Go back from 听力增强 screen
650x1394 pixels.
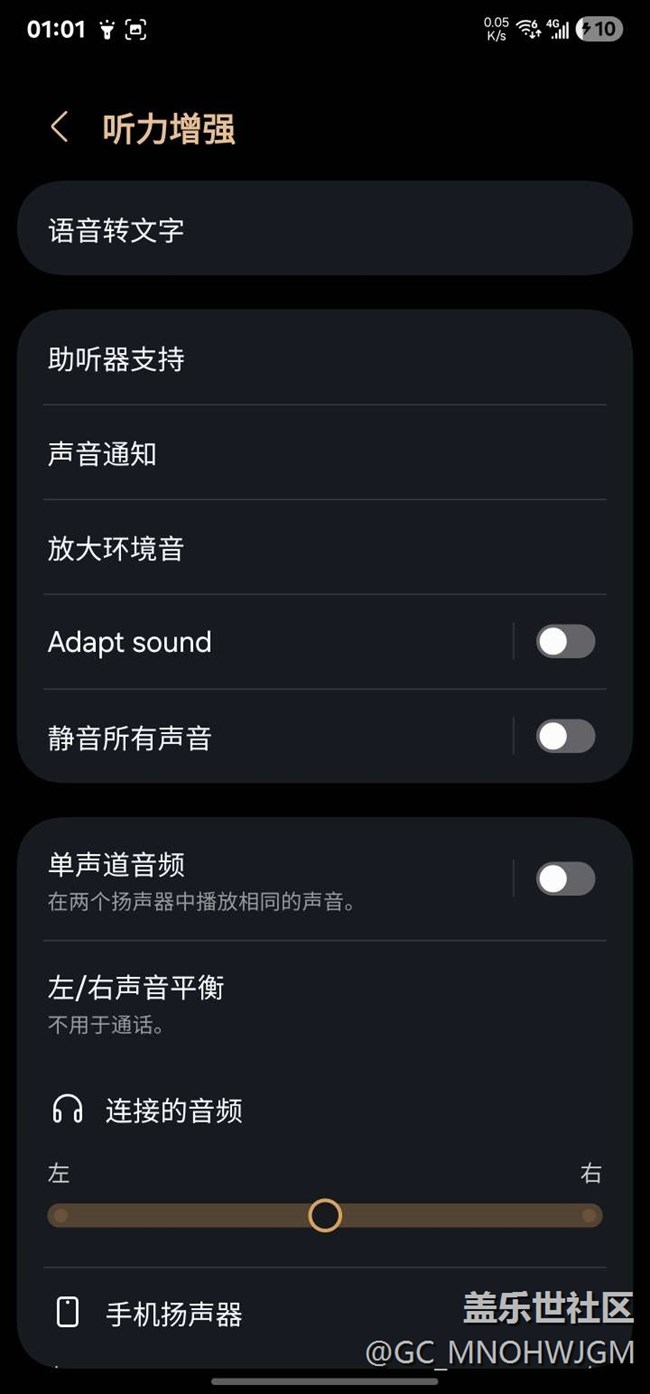point(60,128)
